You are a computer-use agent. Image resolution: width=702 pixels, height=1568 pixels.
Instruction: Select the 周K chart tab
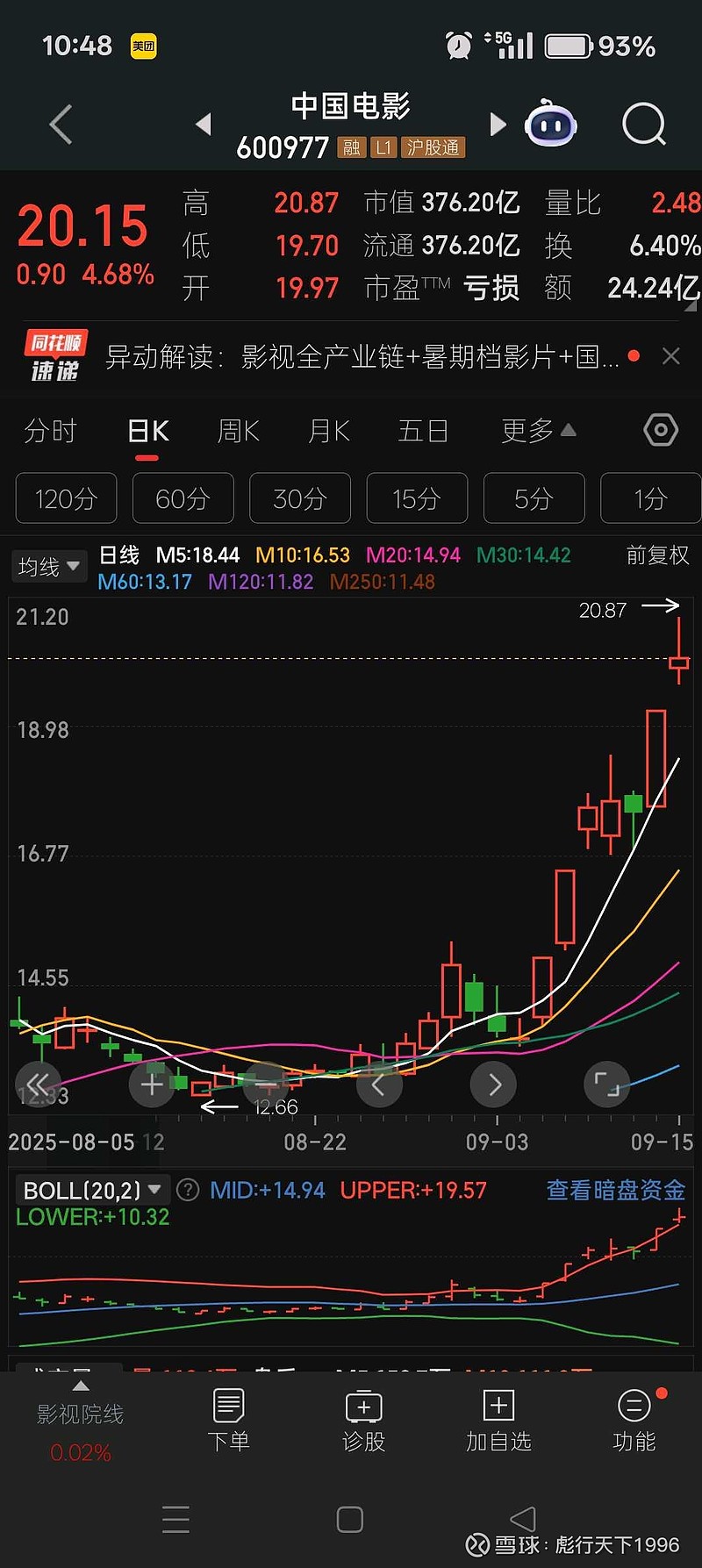click(238, 431)
